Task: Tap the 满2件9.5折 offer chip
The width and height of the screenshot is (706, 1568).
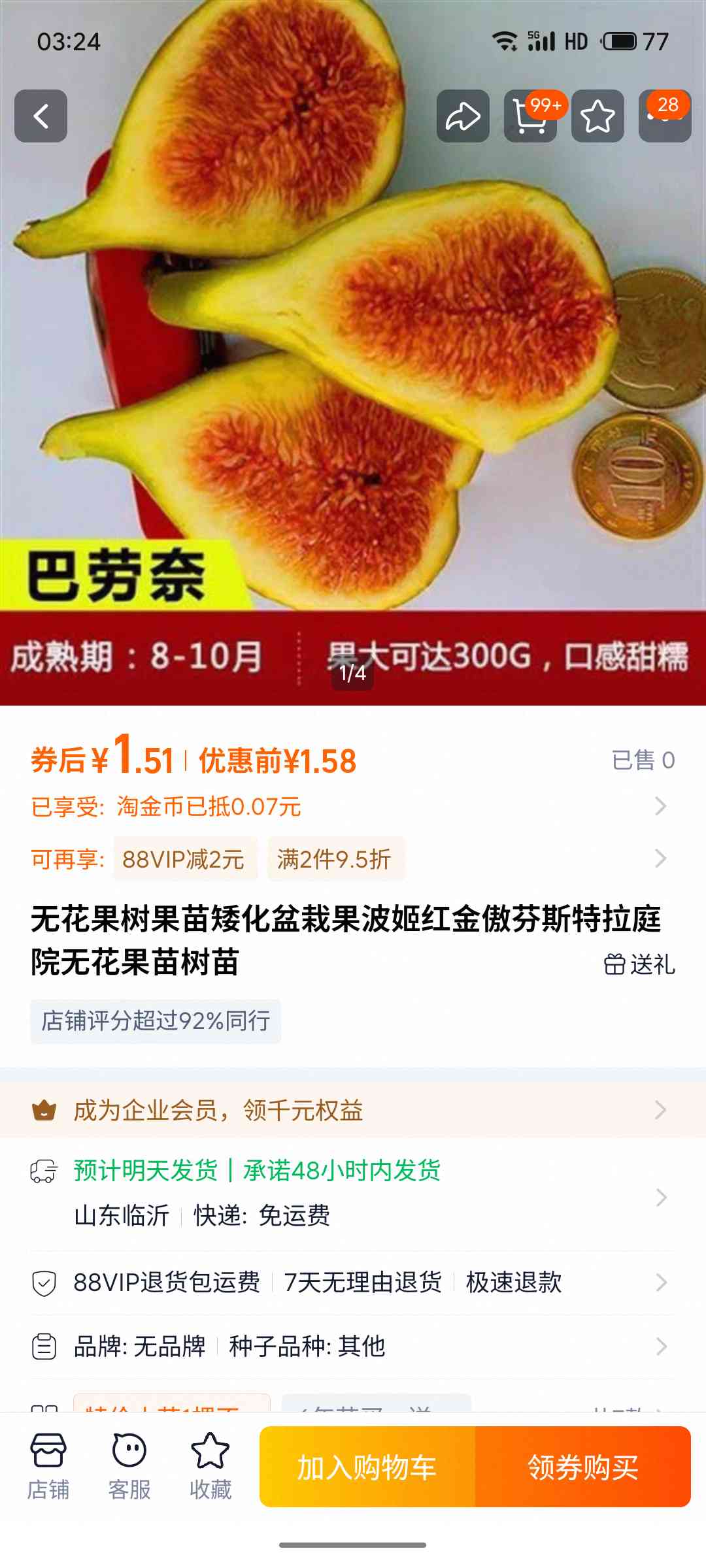Action: [335, 859]
